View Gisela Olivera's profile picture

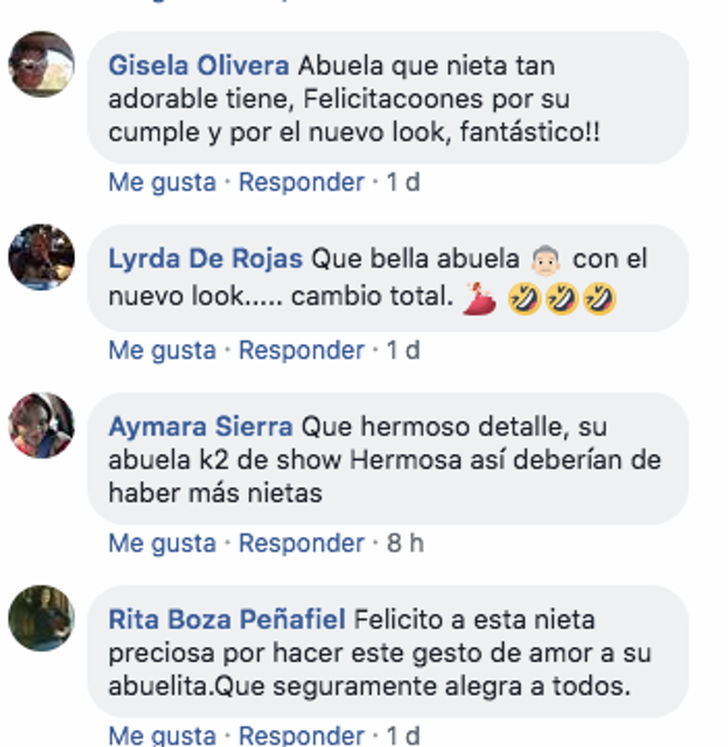pyautogui.click(x=41, y=64)
